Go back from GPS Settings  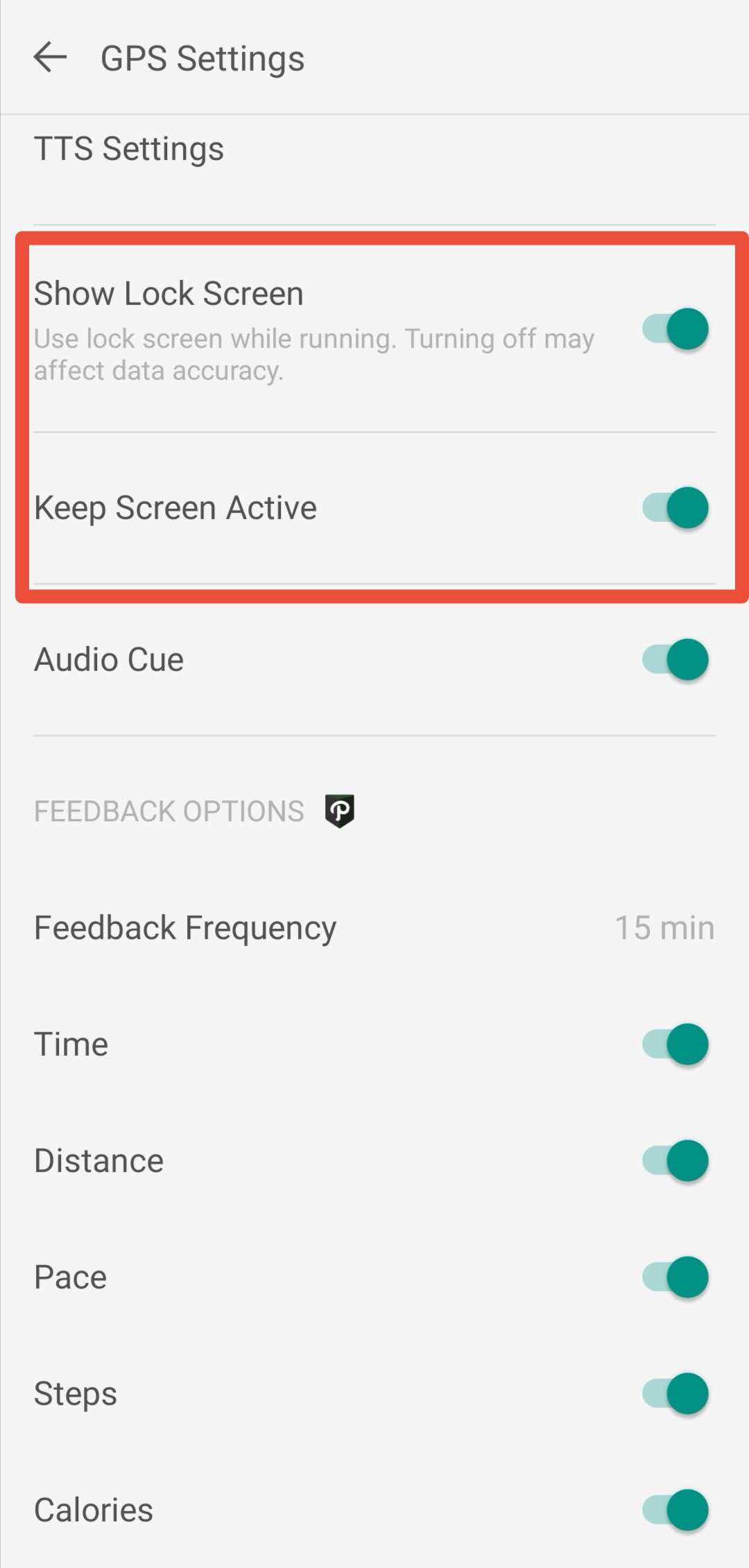[50, 57]
